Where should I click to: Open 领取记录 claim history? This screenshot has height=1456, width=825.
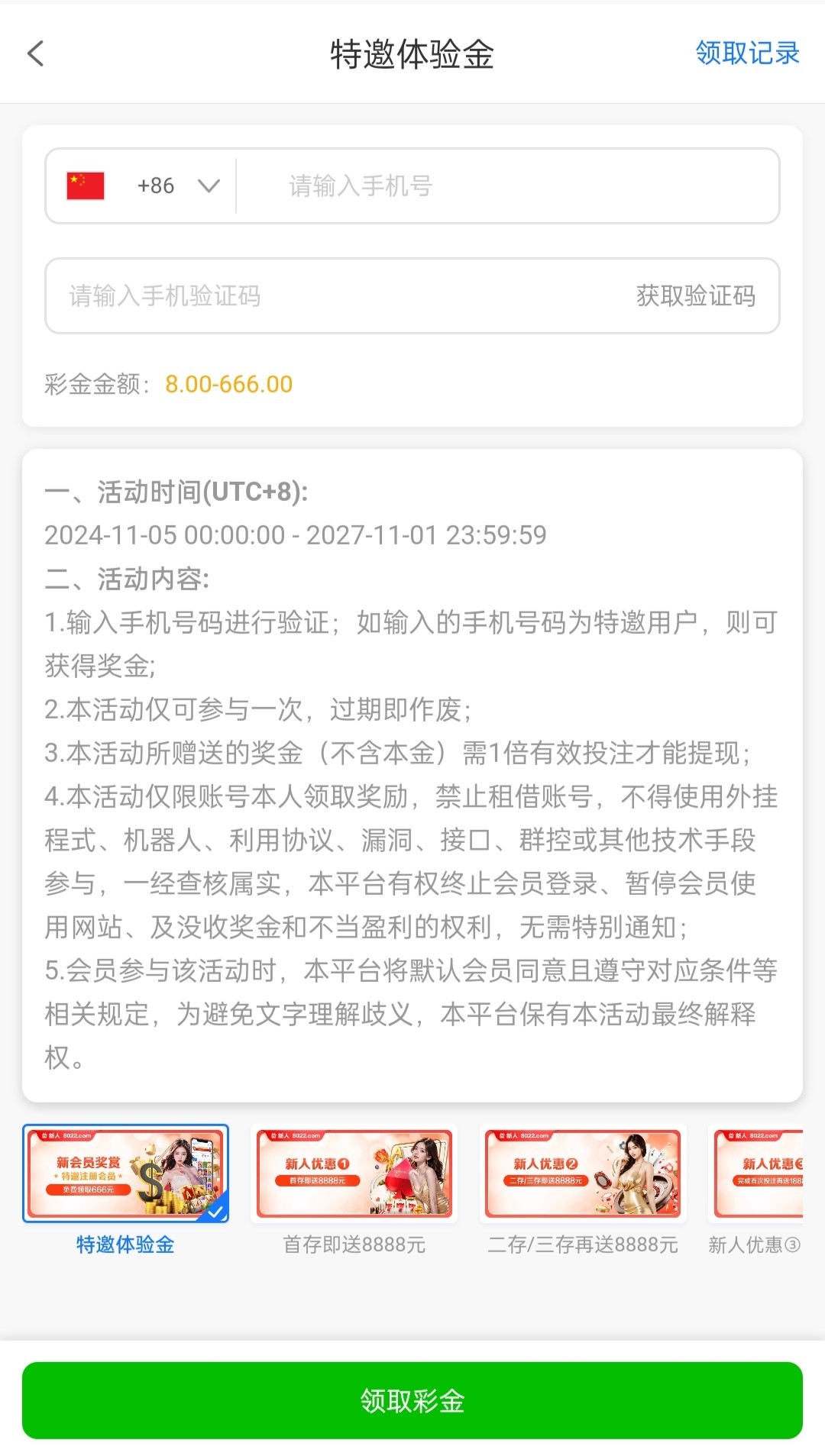[746, 53]
